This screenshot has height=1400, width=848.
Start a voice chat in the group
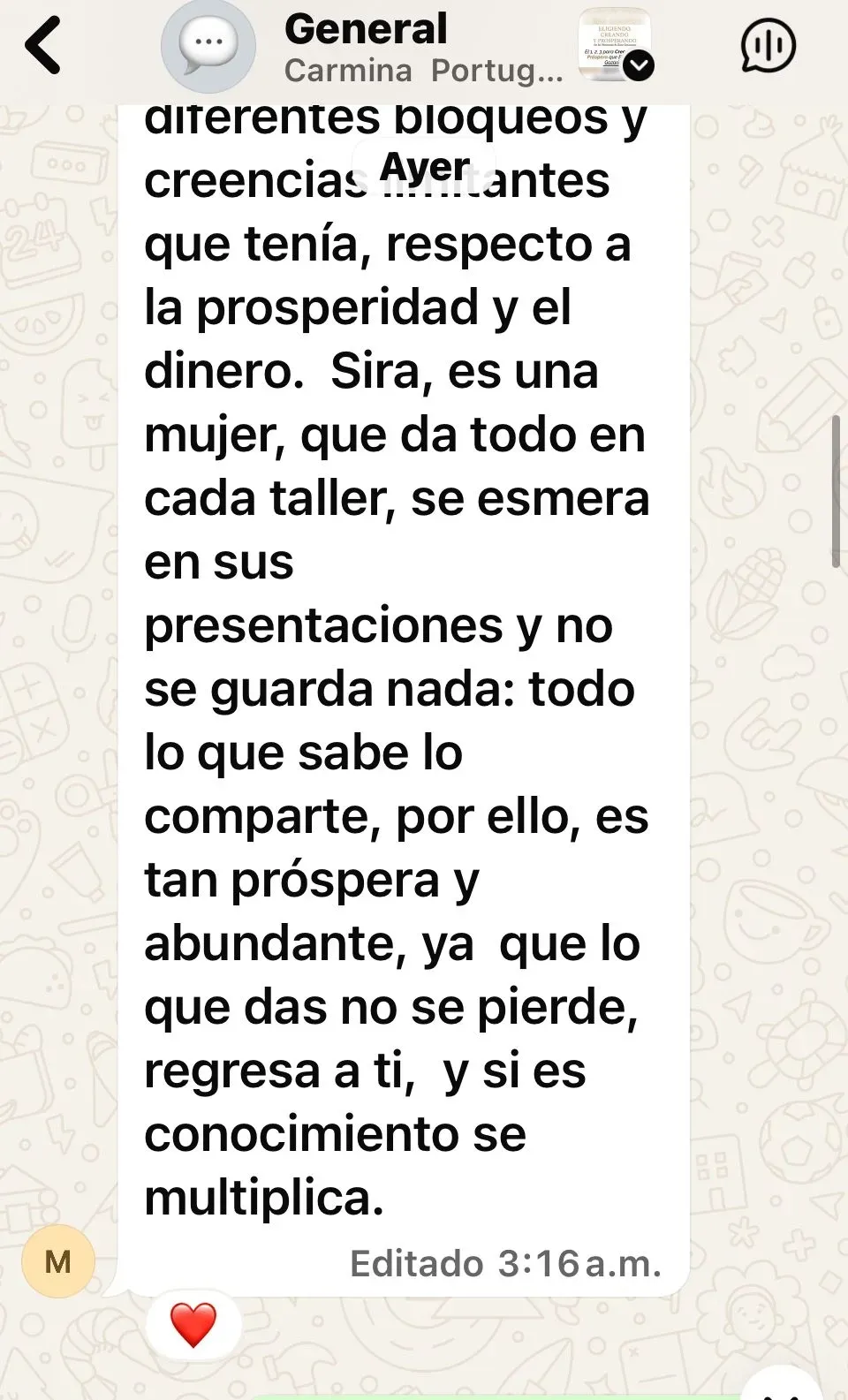point(768,46)
